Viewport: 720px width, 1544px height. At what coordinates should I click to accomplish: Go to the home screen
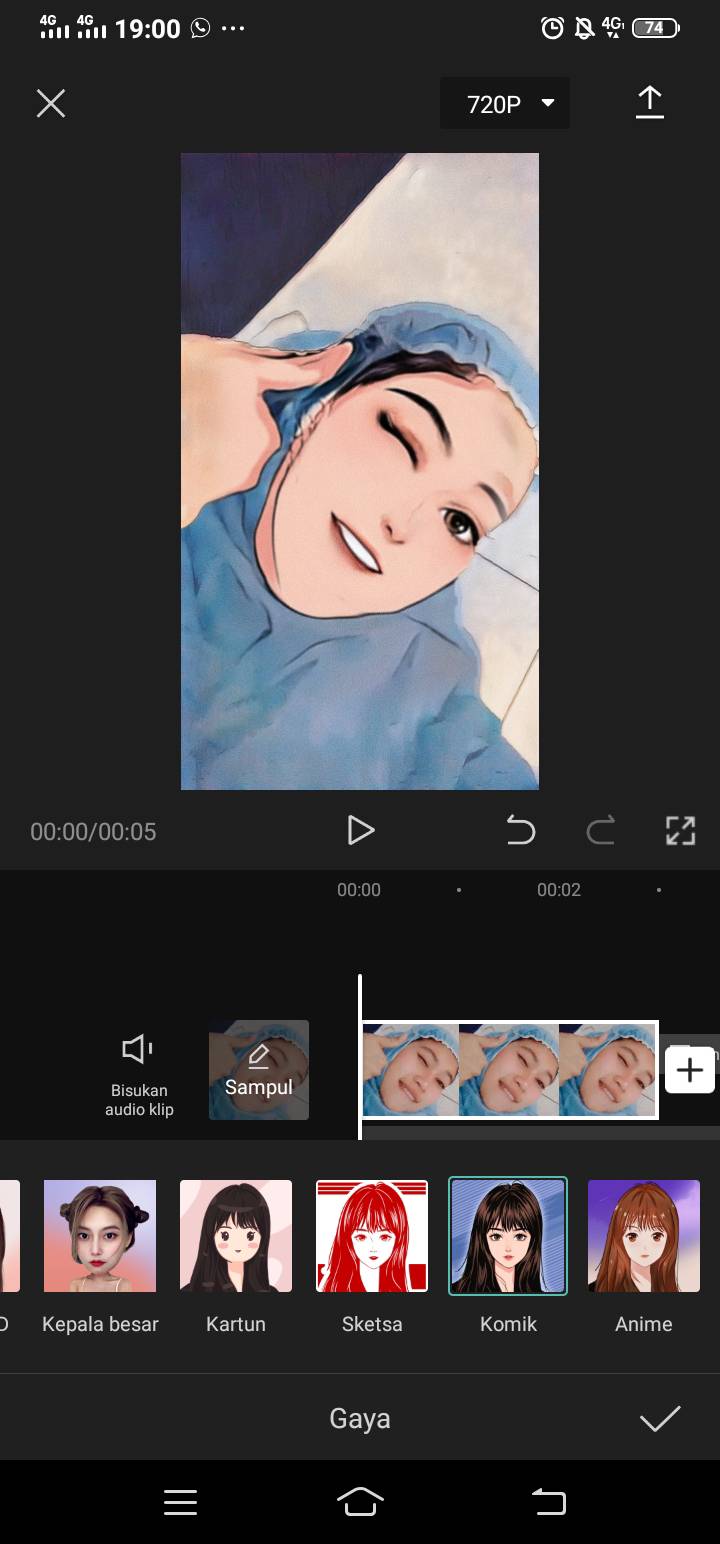[x=360, y=1501]
